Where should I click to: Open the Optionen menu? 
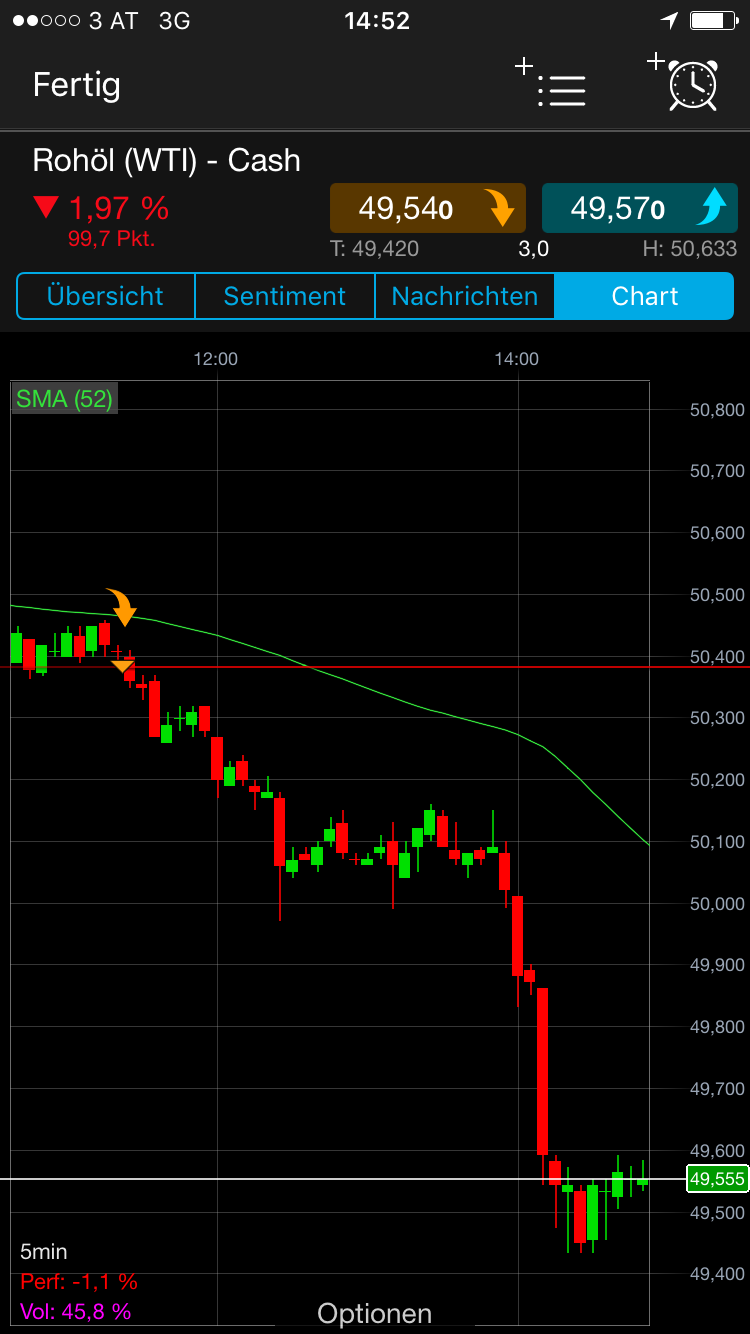[374, 1313]
